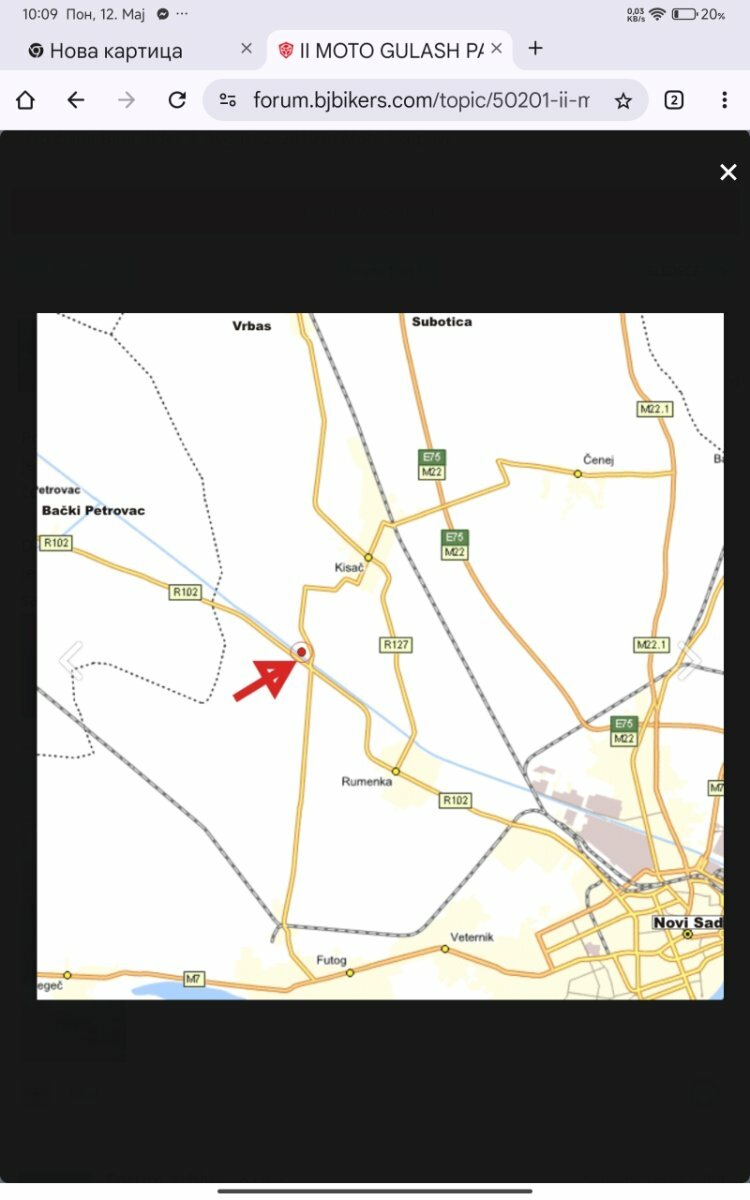View site info for the page
Image resolution: width=750 pixels, height=1200 pixels.
point(228,100)
